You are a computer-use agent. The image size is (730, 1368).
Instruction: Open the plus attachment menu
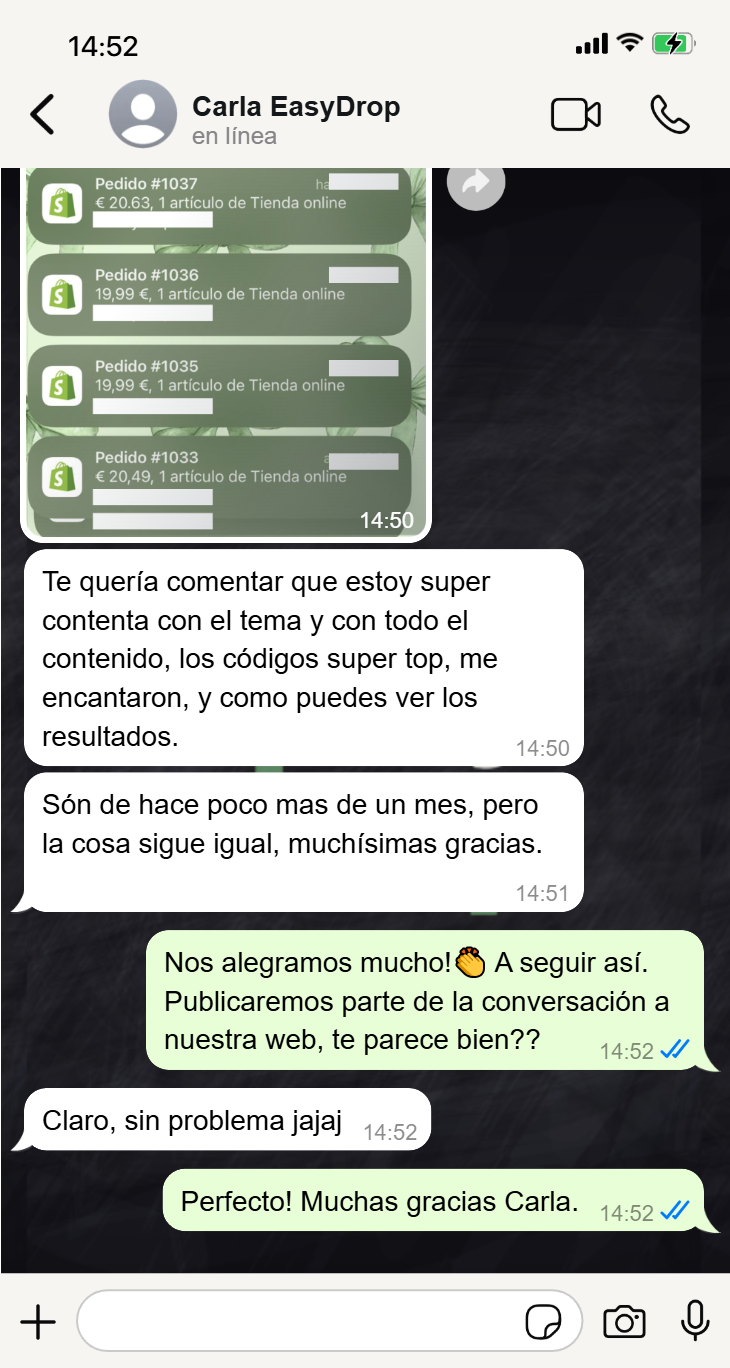click(38, 1322)
